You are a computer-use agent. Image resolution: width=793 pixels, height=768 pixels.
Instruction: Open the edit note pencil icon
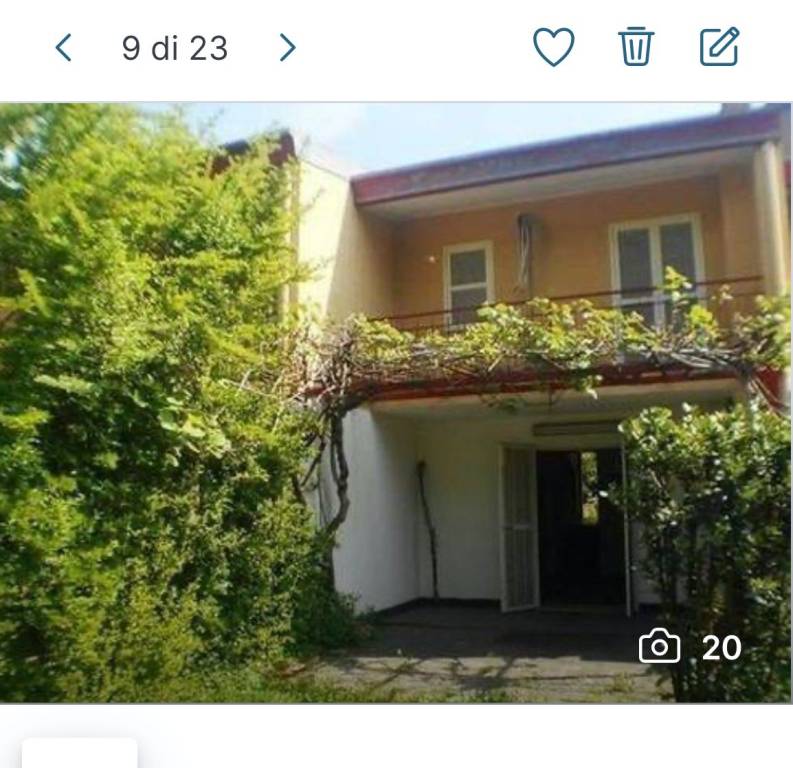(719, 47)
